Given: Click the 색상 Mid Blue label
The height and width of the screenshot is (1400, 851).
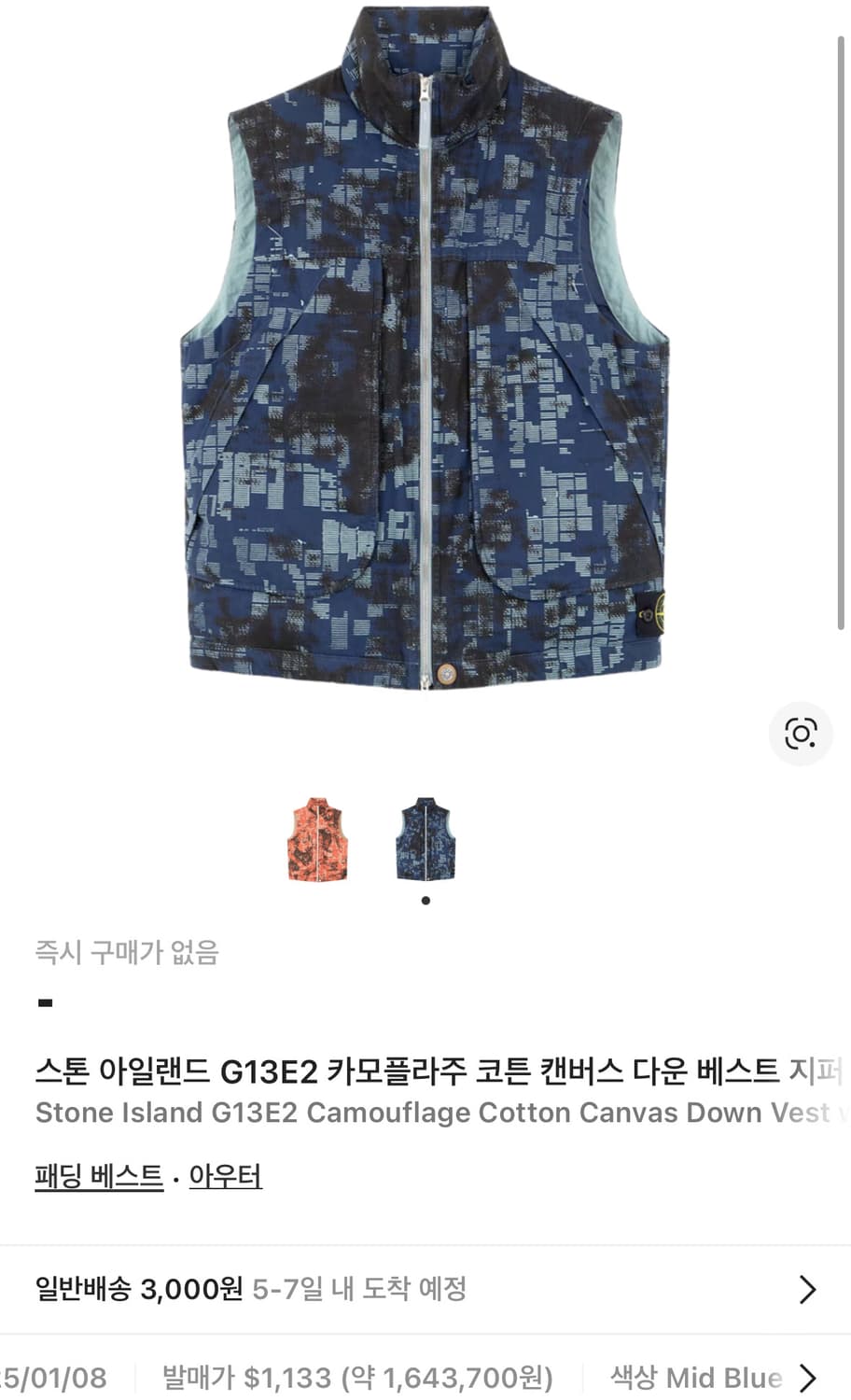Looking at the screenshot, I should pos(694,1377).
